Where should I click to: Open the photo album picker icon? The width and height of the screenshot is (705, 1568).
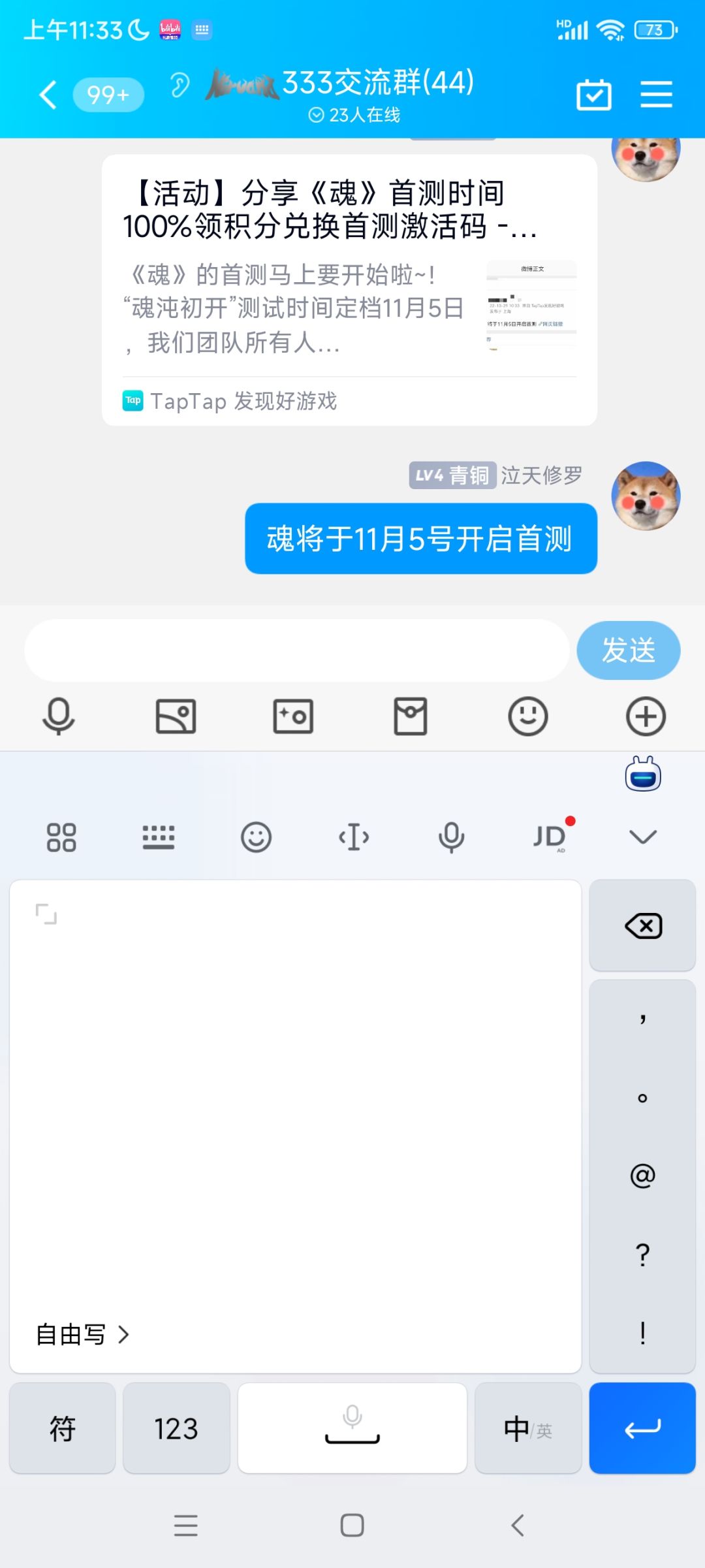click(175, 716)
